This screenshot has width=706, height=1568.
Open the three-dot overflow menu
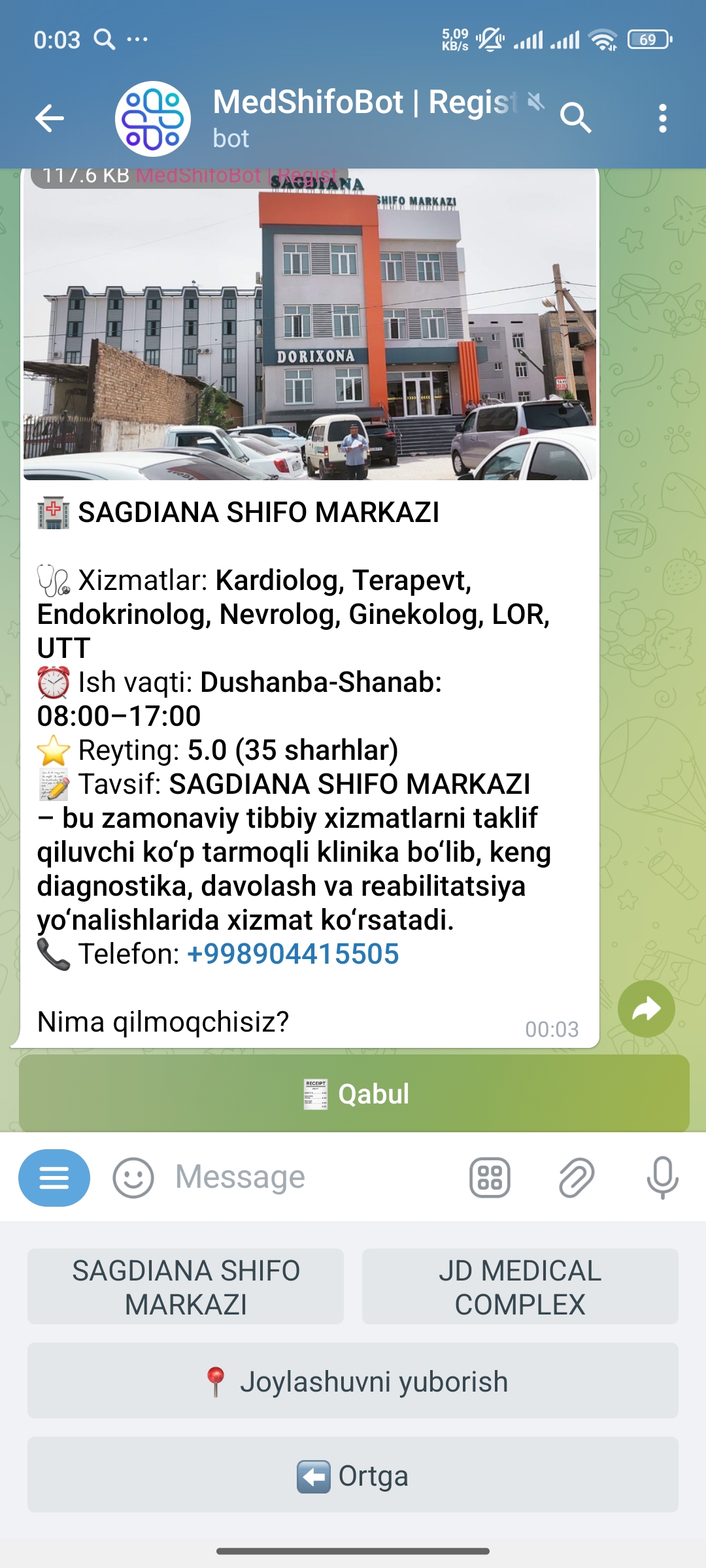point(663,118)
